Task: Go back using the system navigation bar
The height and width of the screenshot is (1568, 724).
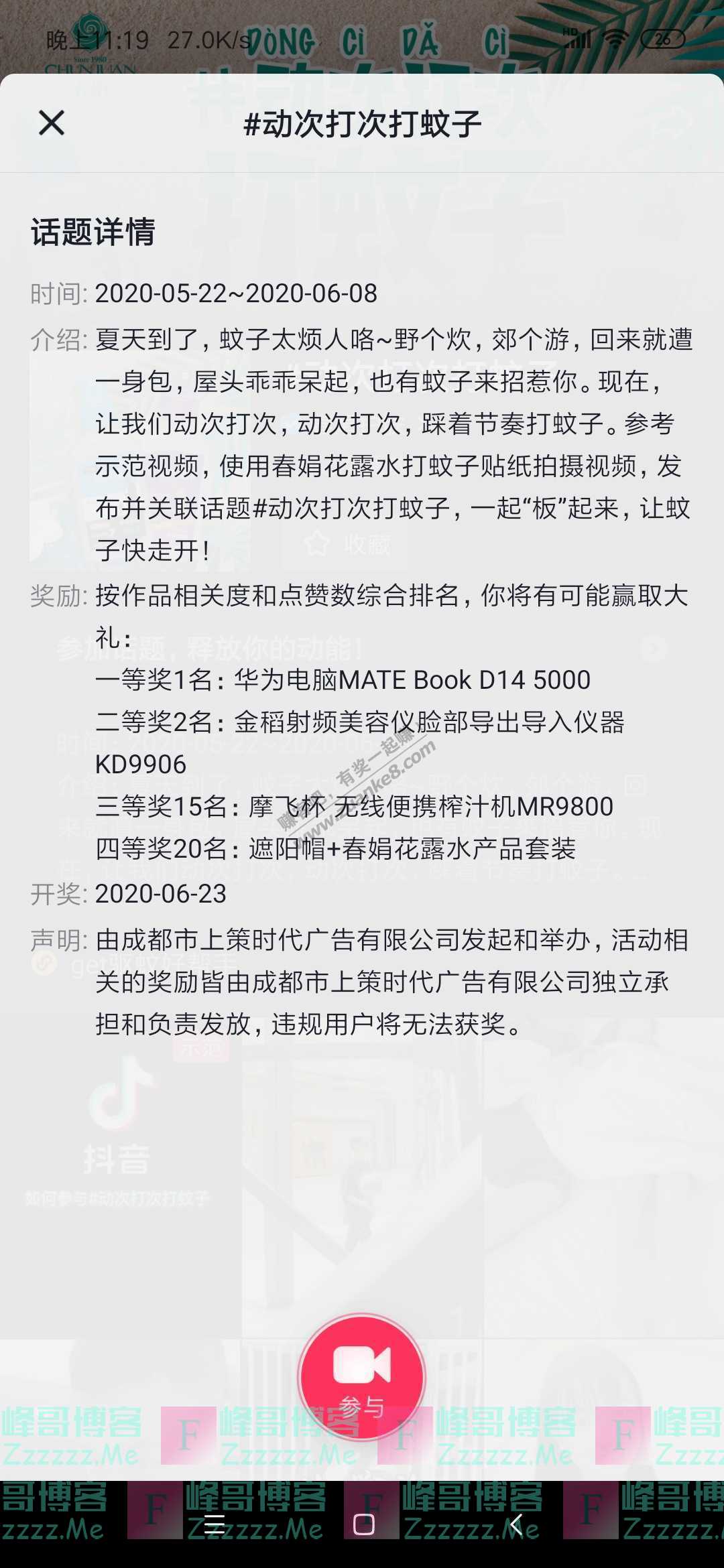Action: click(x=515, y=1524)
